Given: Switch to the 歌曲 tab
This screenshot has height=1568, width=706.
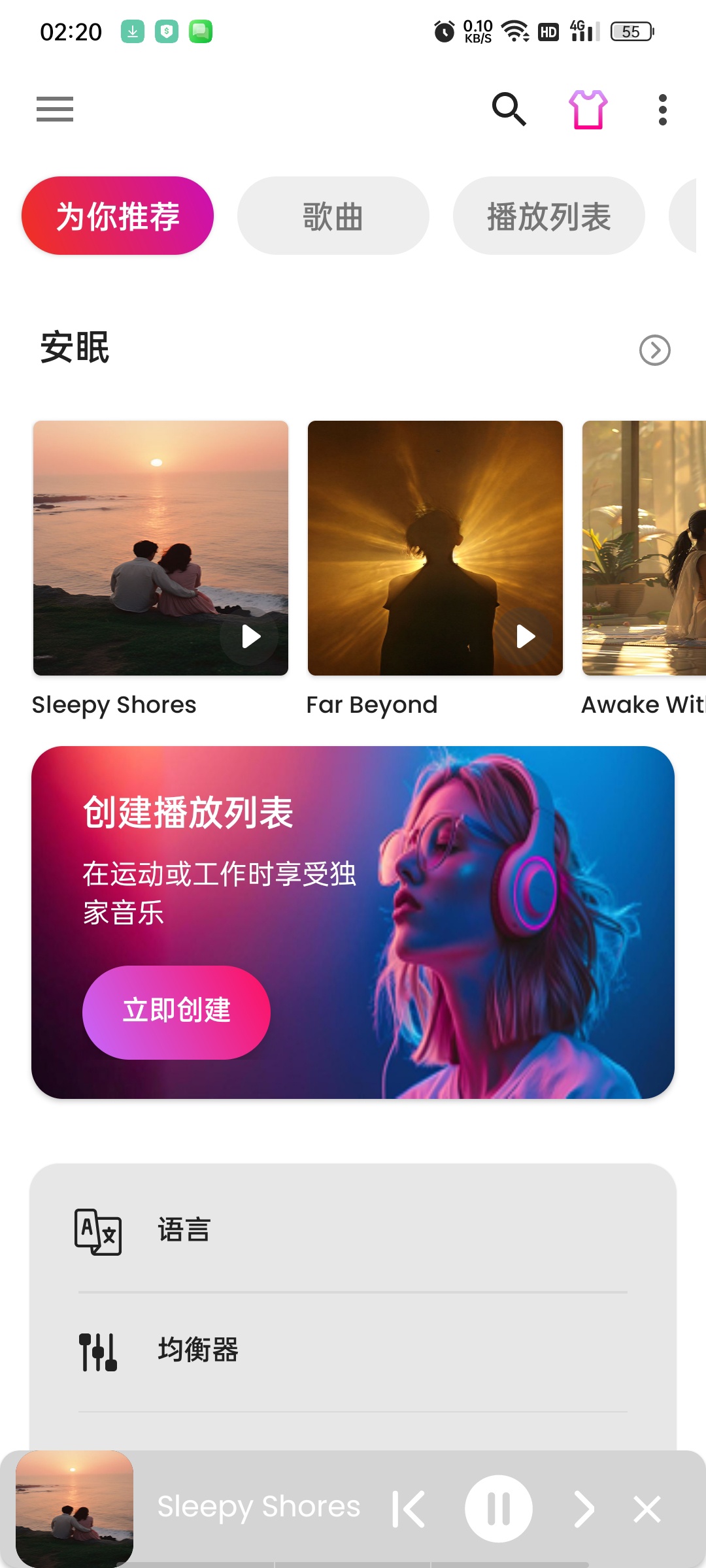Looking at the screenshot, I should (x=333, y=216).
